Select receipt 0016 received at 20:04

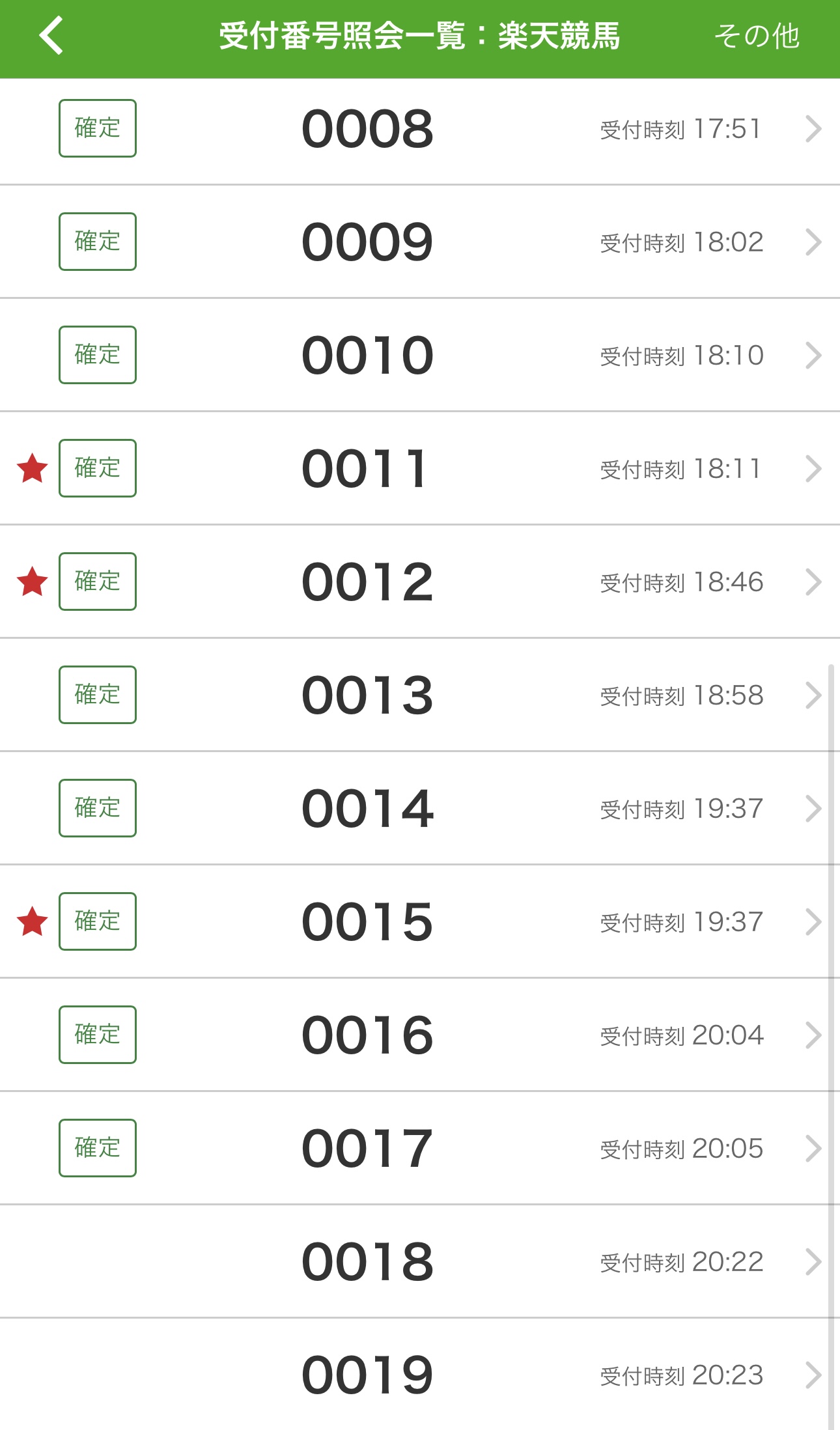[420, 1035]
